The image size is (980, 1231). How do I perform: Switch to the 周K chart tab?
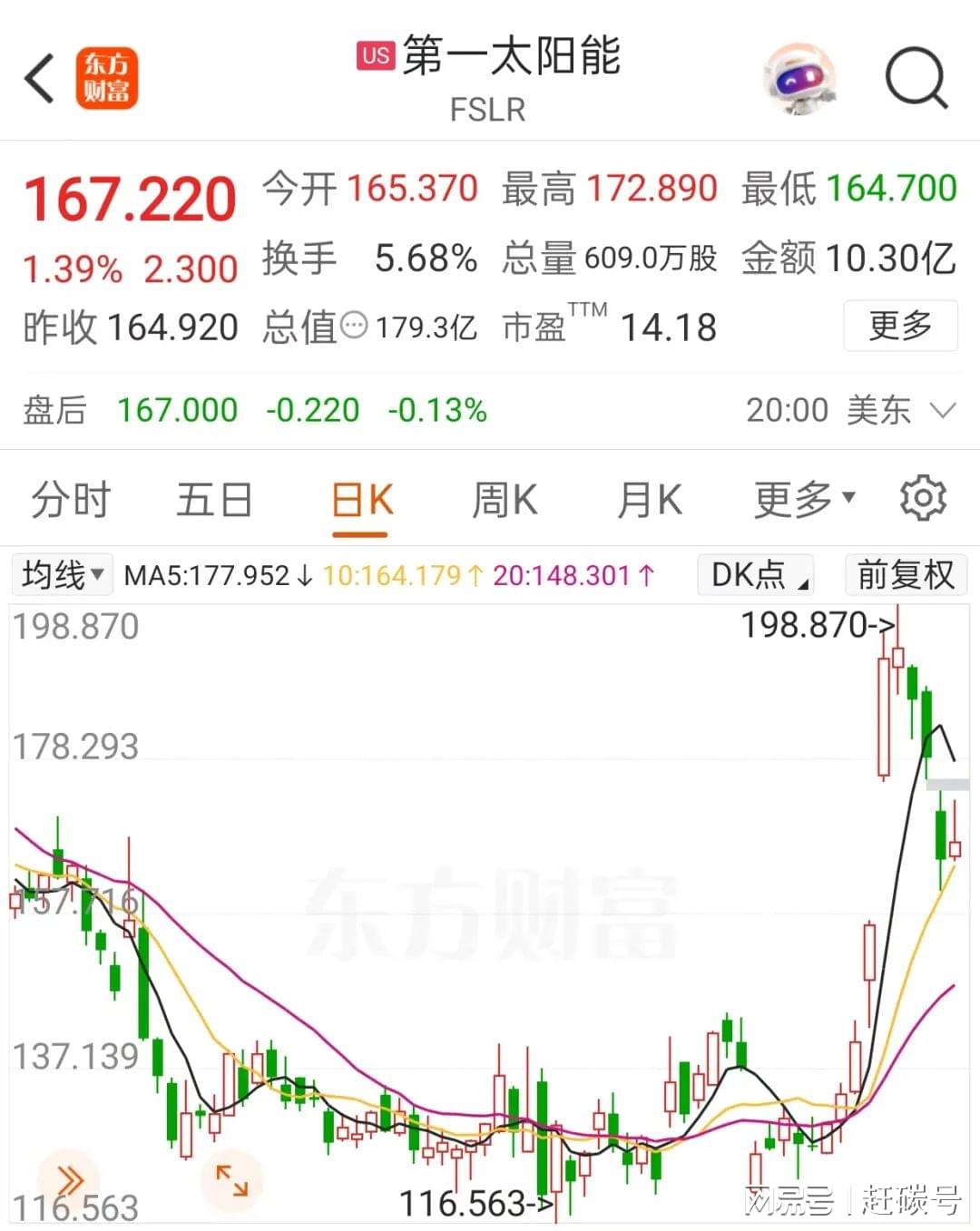[505, 500]
